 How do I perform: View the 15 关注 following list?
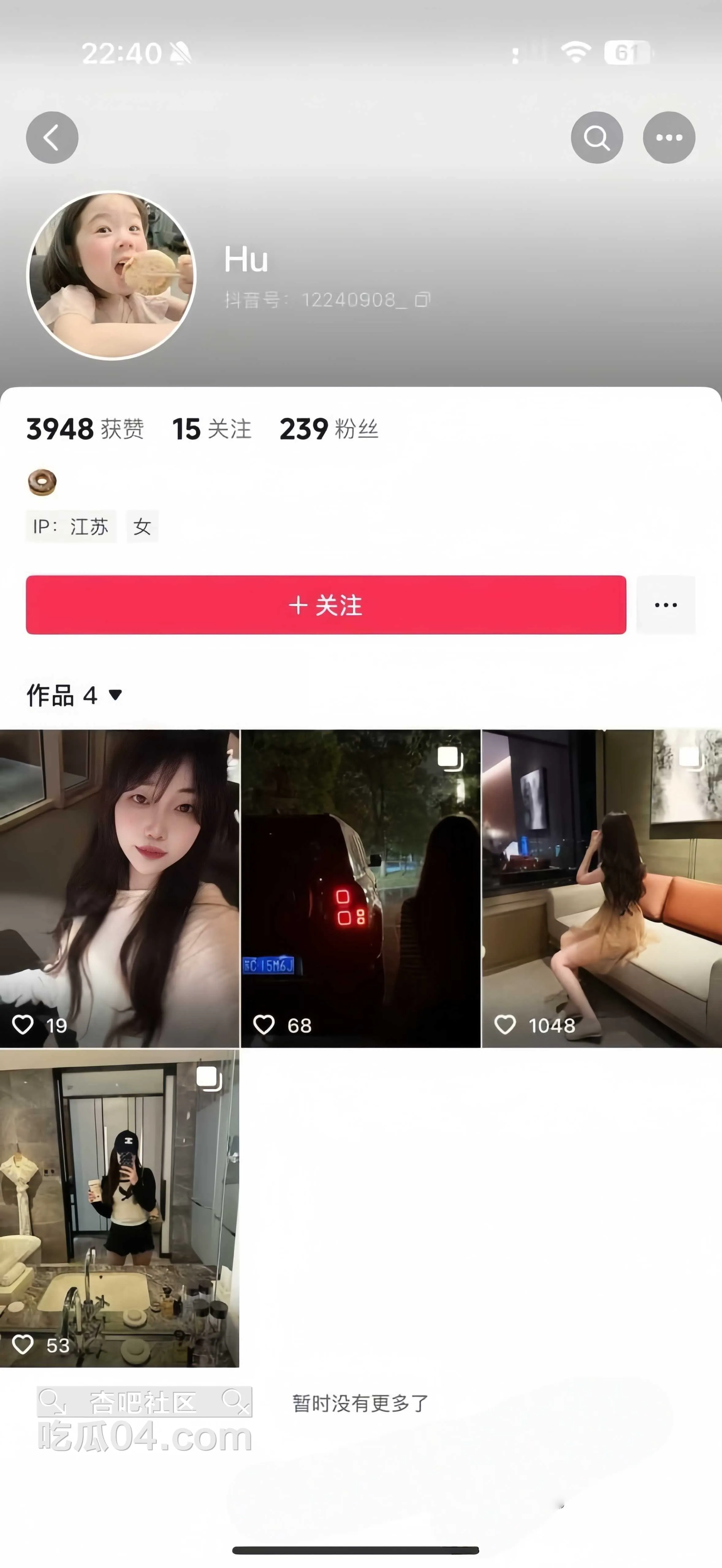click(x=211, y=429)
